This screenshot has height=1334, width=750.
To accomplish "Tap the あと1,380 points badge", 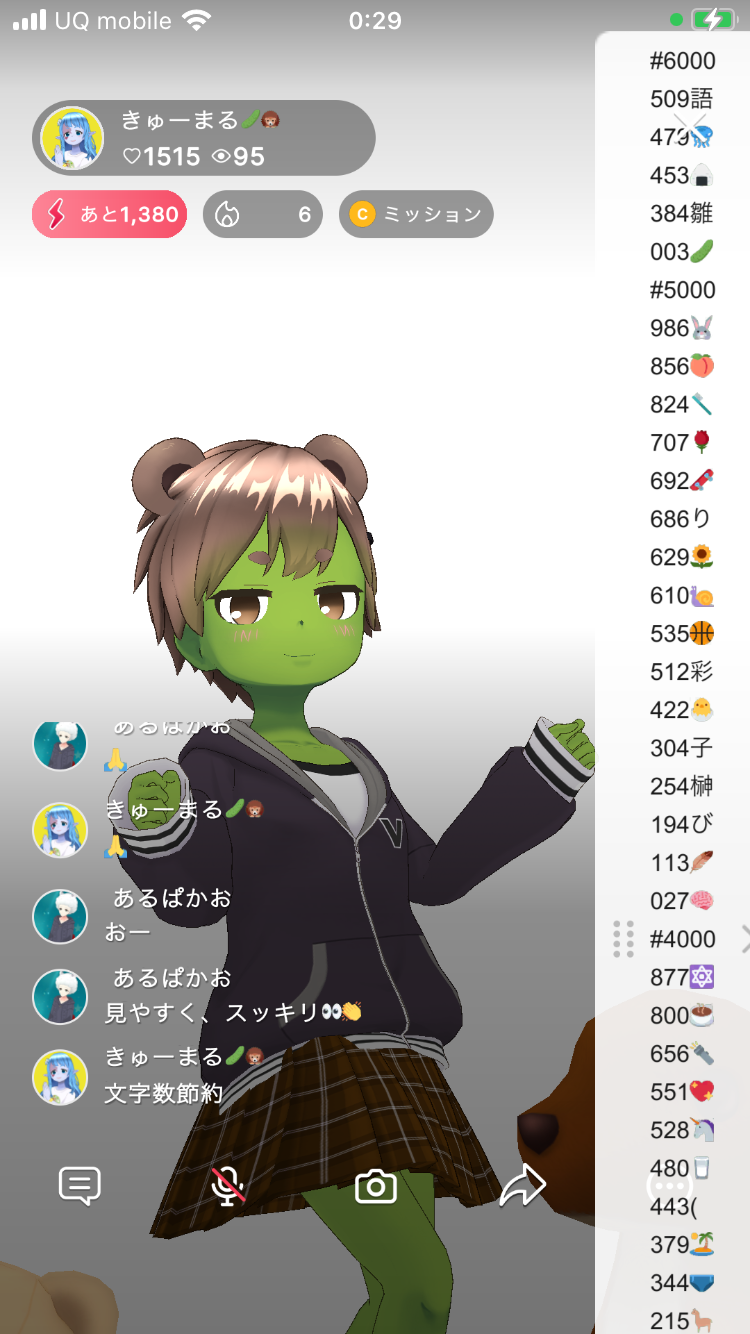I will tap(110, 214).
